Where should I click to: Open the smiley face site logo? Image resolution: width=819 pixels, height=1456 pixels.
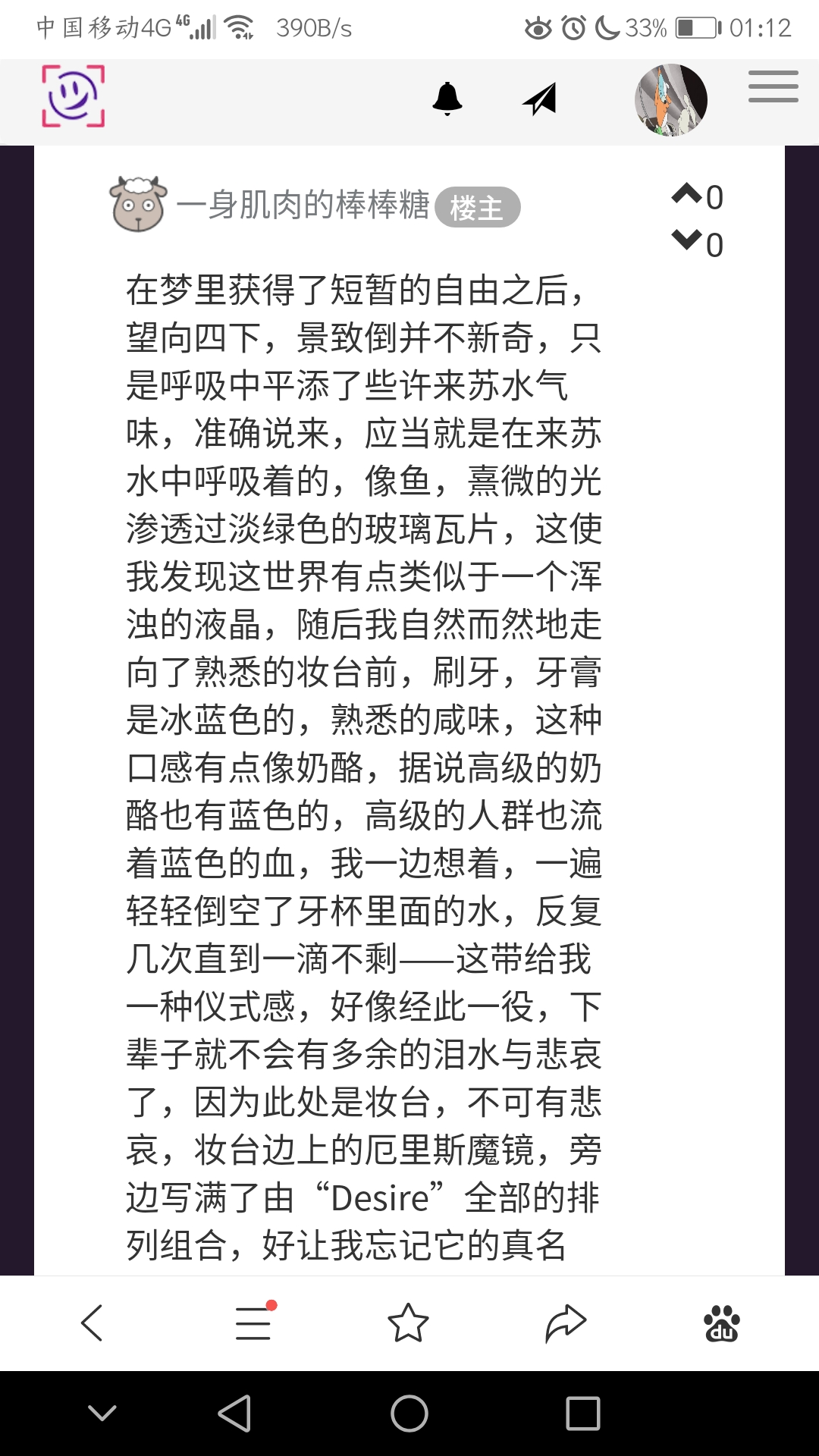tap(73, 96)
